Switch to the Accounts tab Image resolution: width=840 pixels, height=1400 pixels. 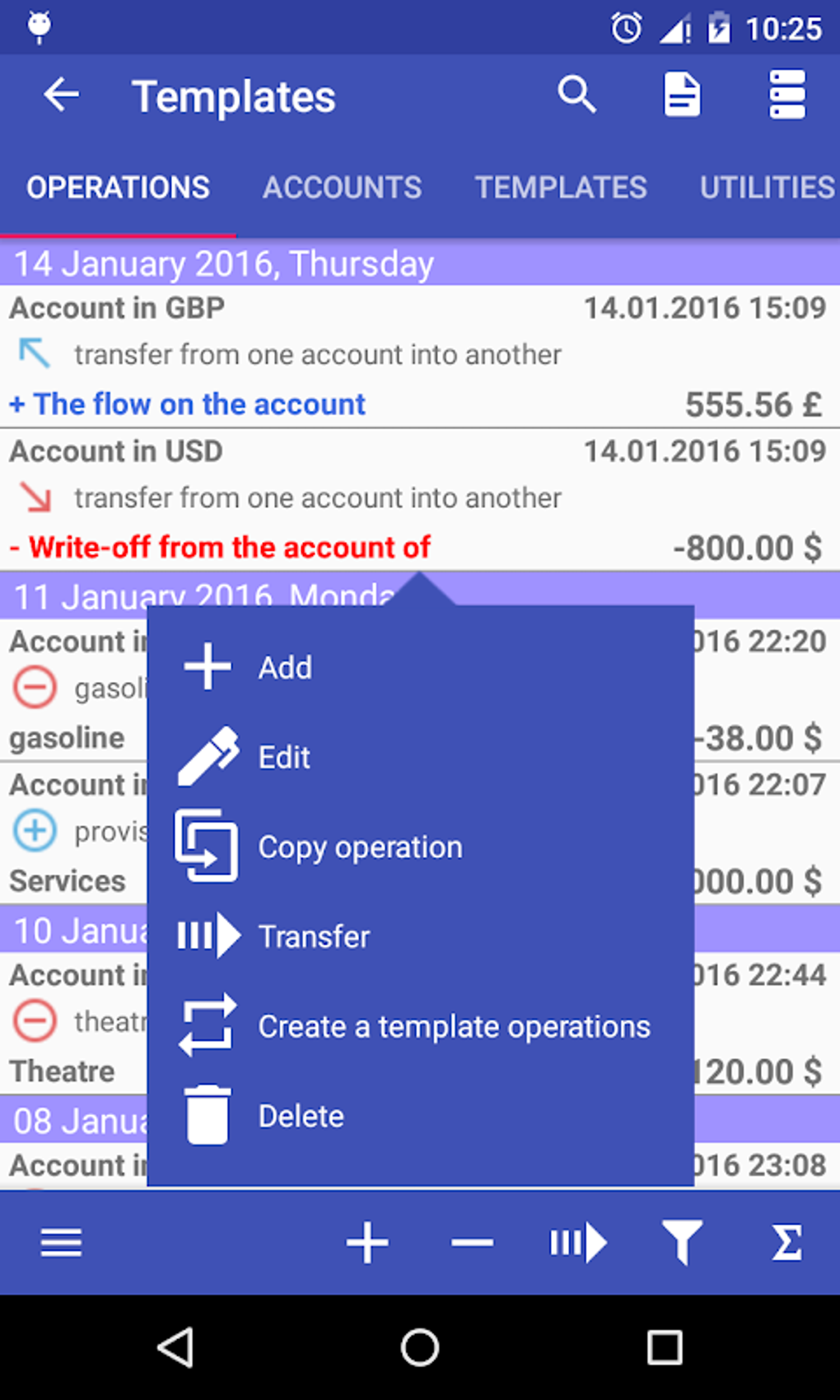coord(342,188)
